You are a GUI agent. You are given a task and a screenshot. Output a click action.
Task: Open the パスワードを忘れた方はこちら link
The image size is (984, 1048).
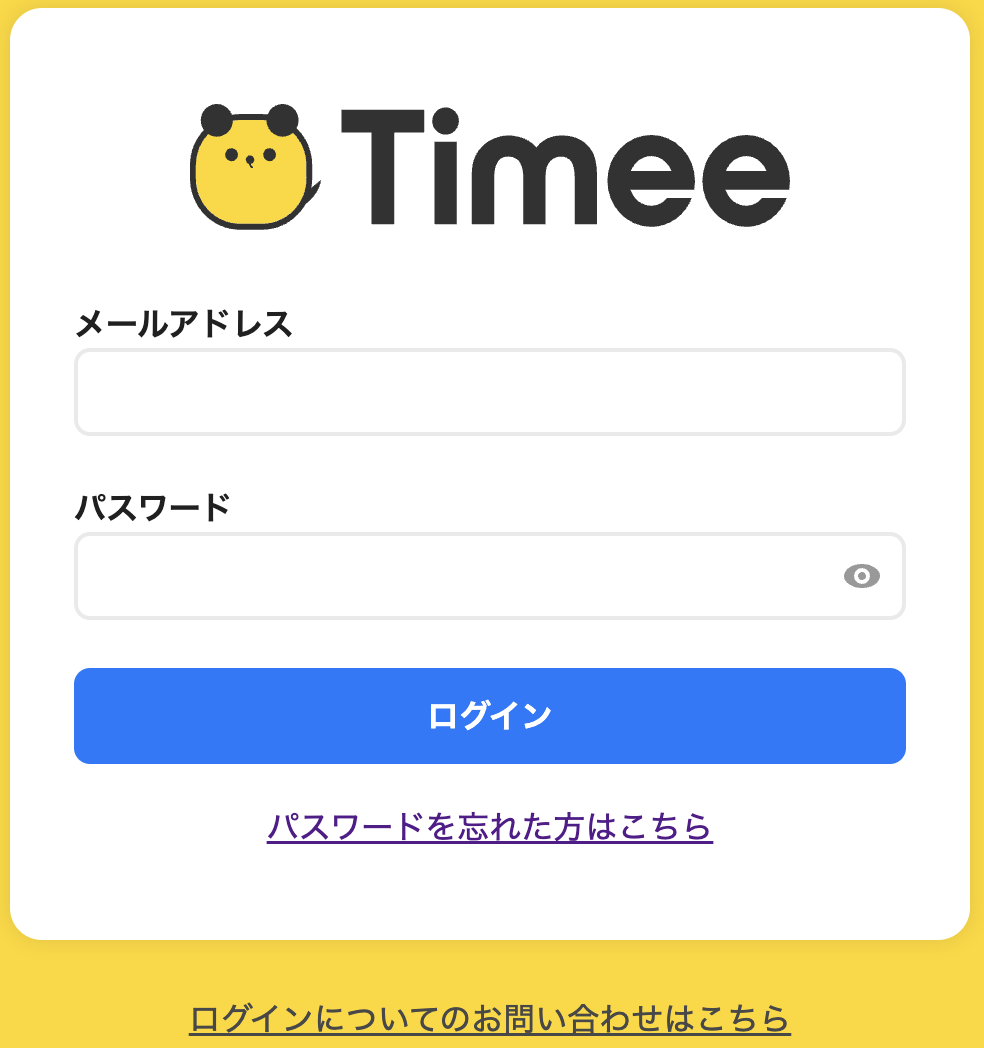(489, 827)
